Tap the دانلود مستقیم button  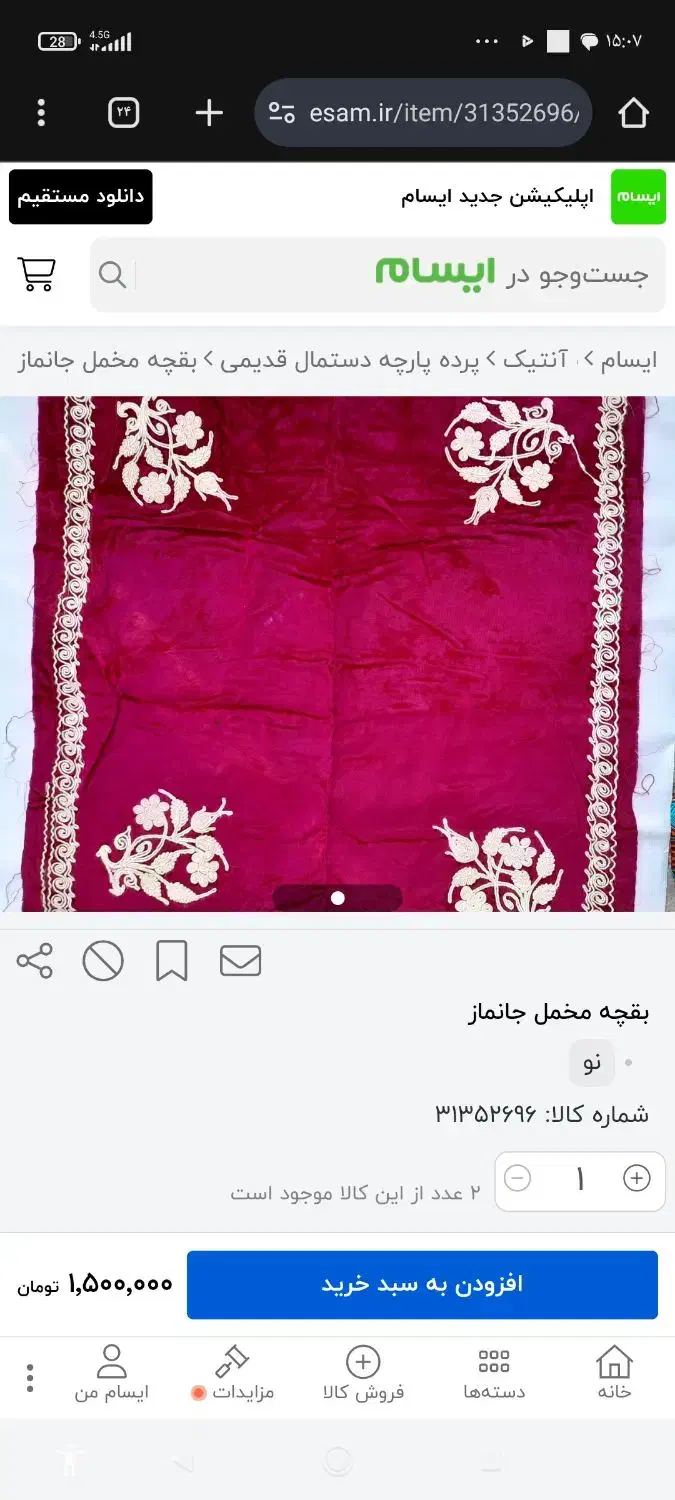pyautogui.click(x=81, y=196)
